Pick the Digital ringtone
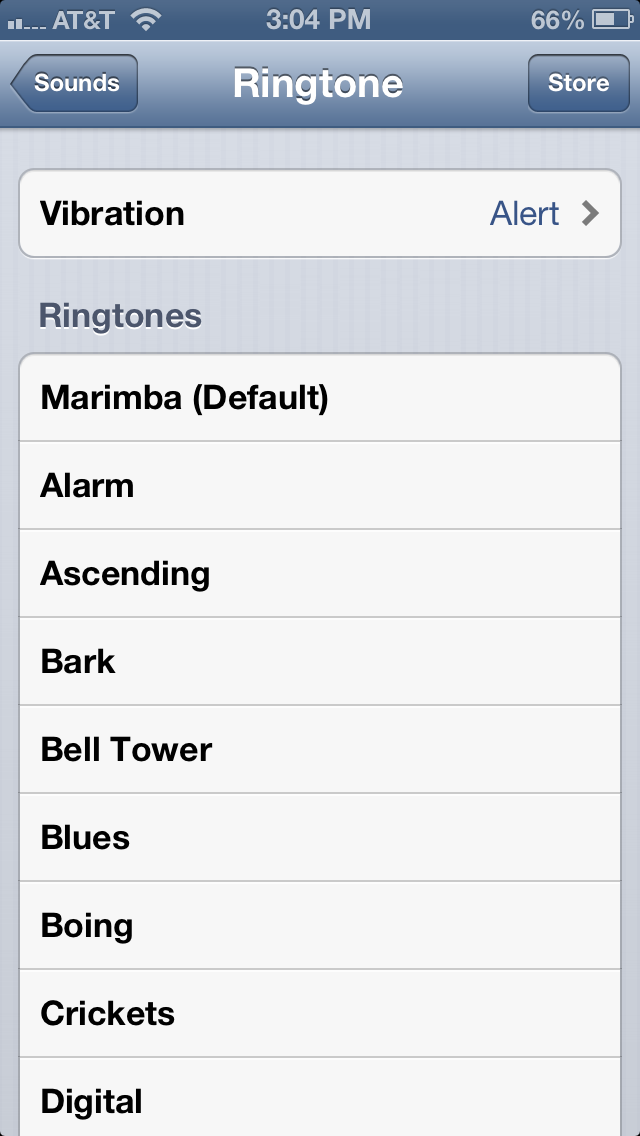The image size is (640, 1136). coord(320,1097)
